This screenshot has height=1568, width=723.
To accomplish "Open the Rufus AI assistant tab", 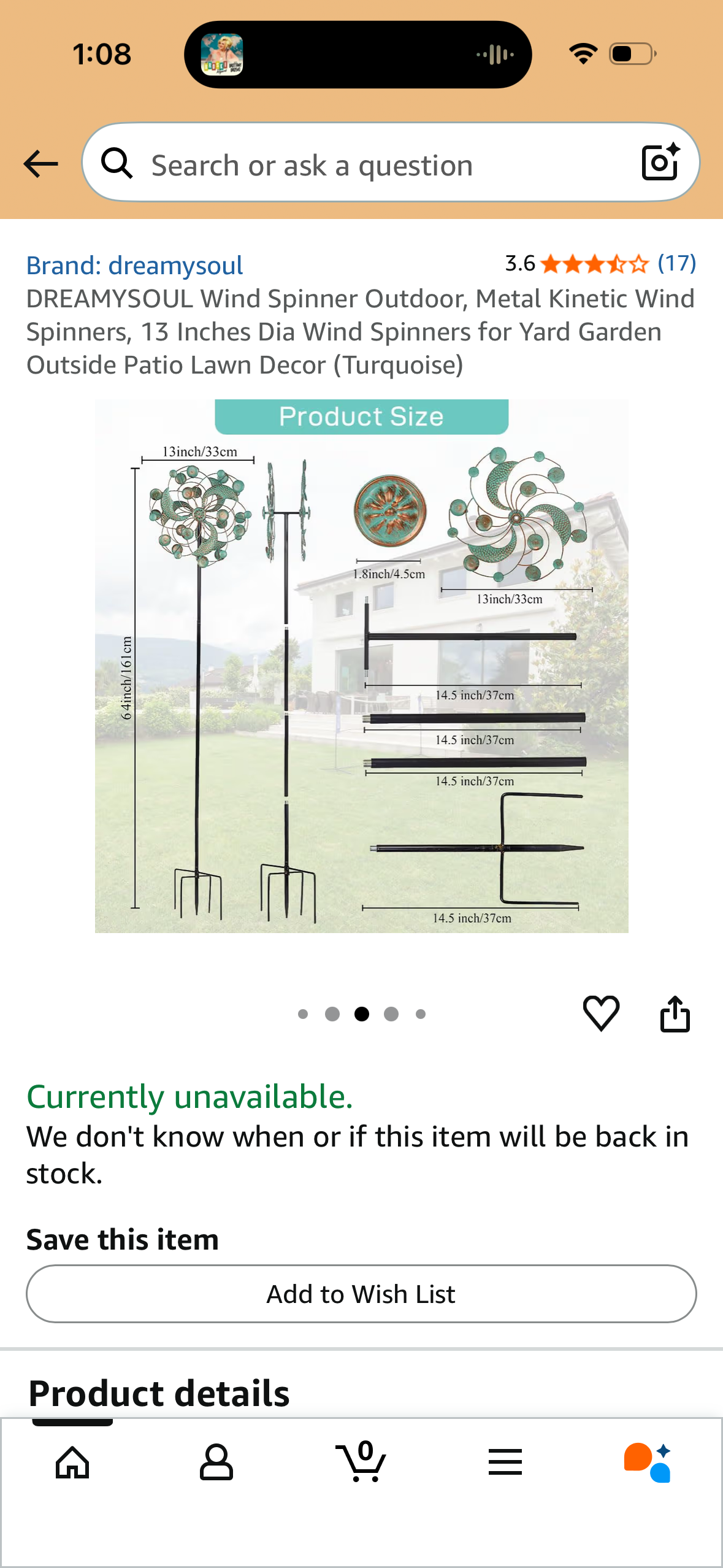I will click(648, 1463).
